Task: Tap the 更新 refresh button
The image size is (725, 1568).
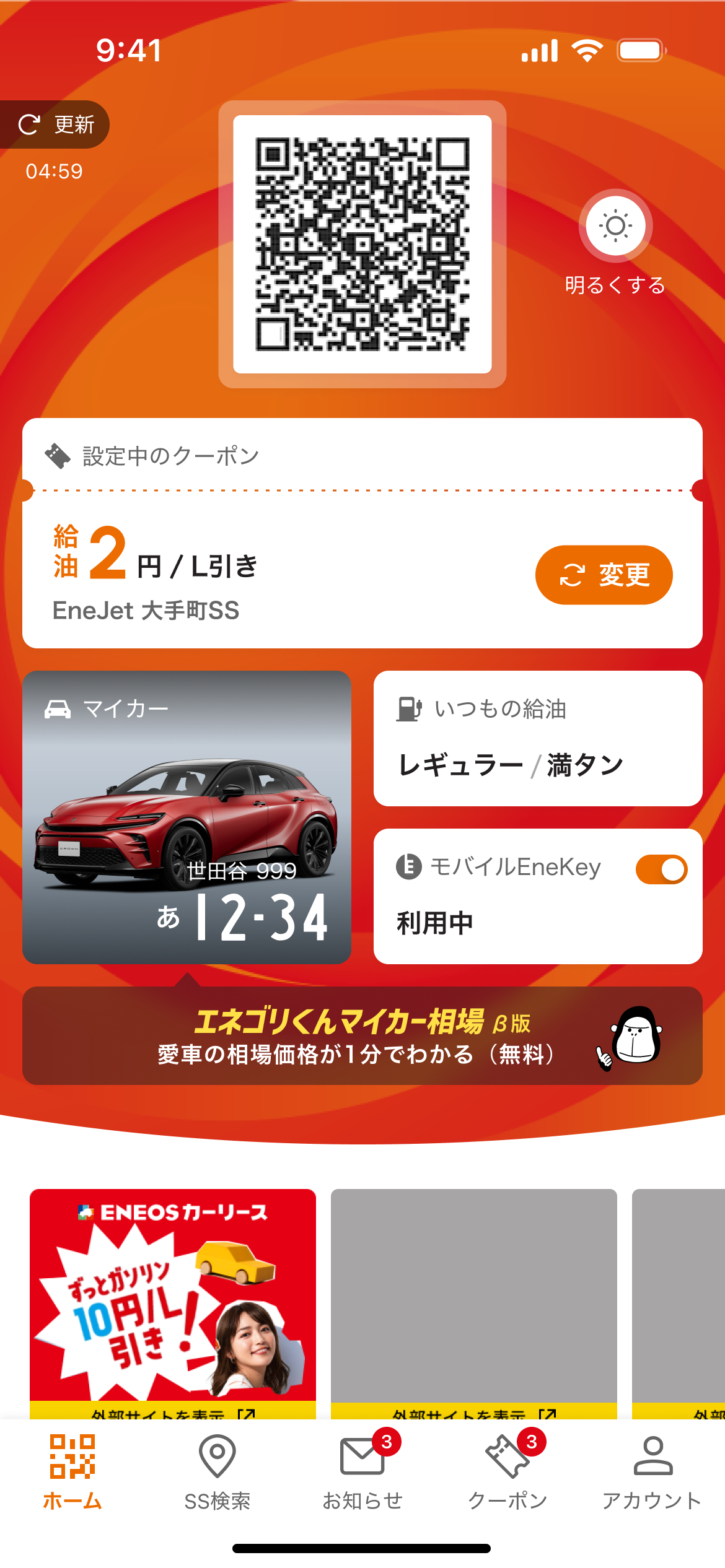Action: point(56,124)
